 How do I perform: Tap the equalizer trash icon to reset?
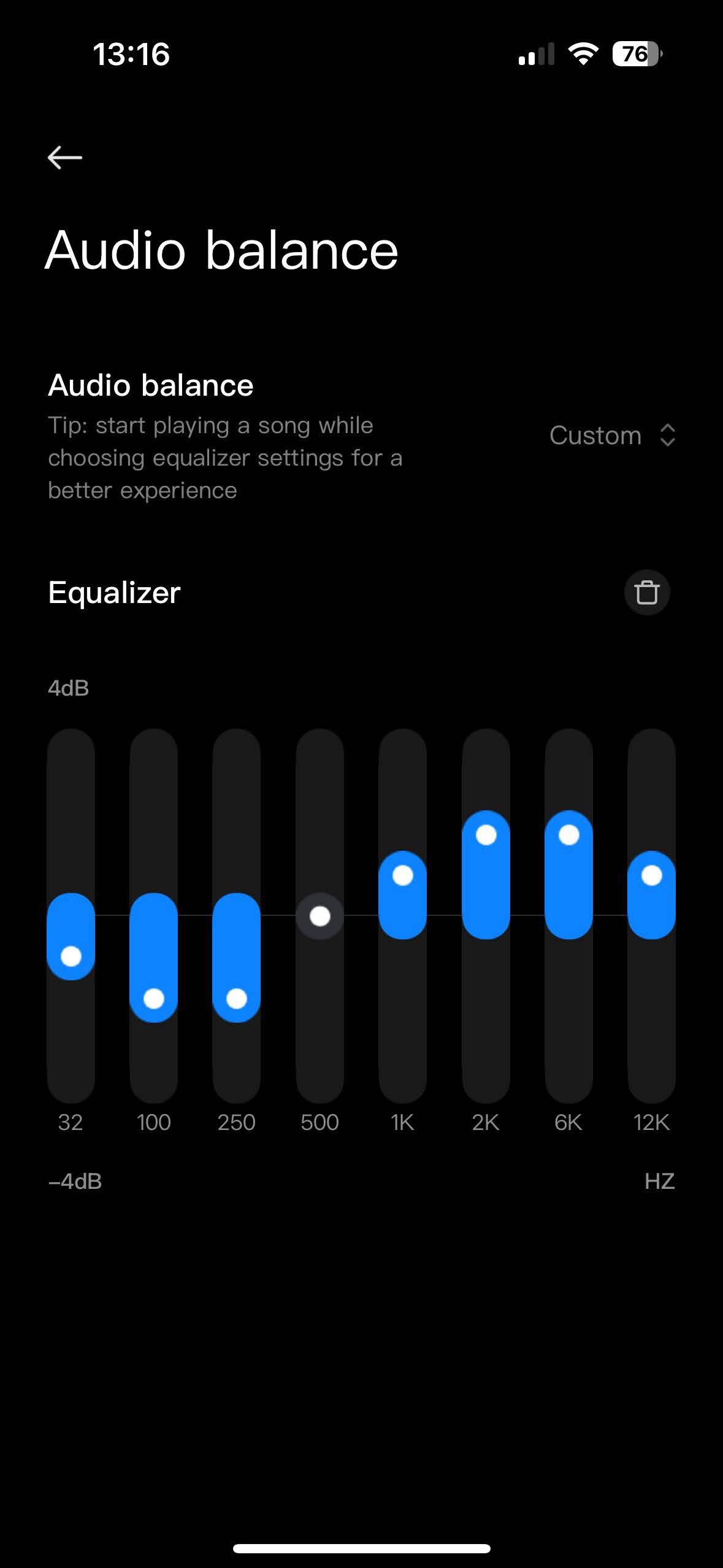point(647,593)
